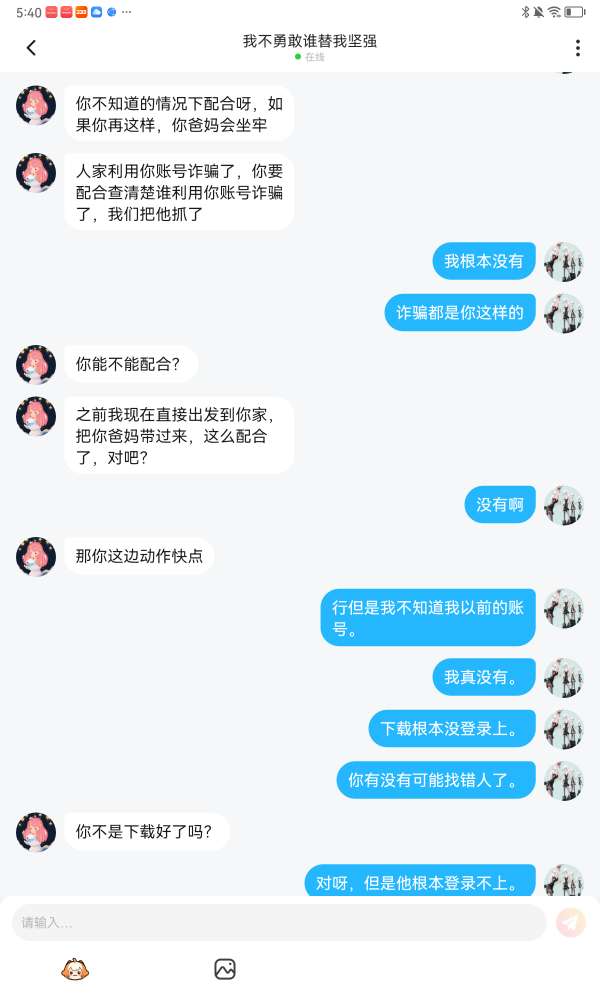Viewport: 600px width, 1000px height.
Task: Open the emoji sticker panel
Action: tap(76, 968)
